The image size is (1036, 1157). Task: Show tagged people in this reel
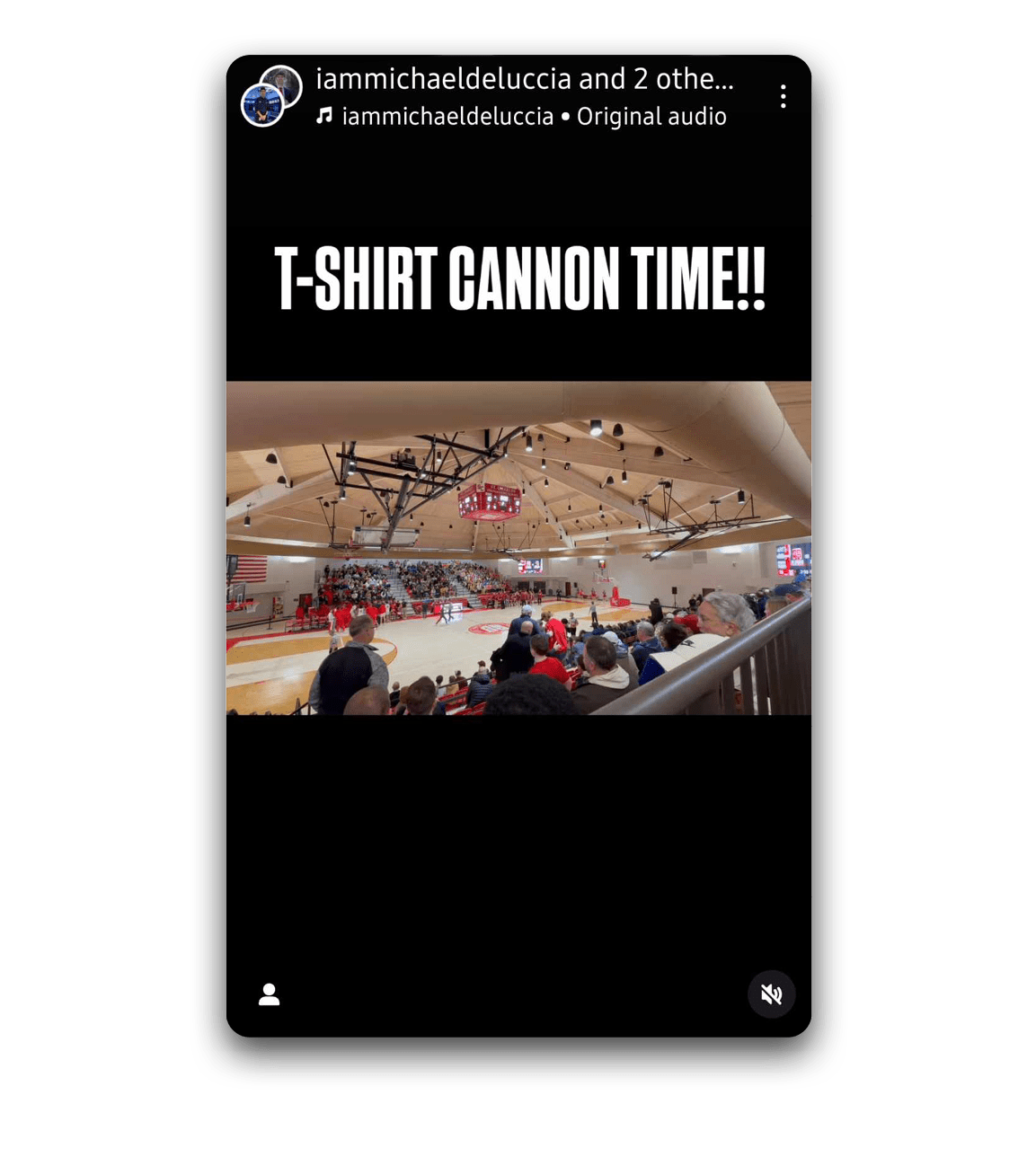point(270,994)
